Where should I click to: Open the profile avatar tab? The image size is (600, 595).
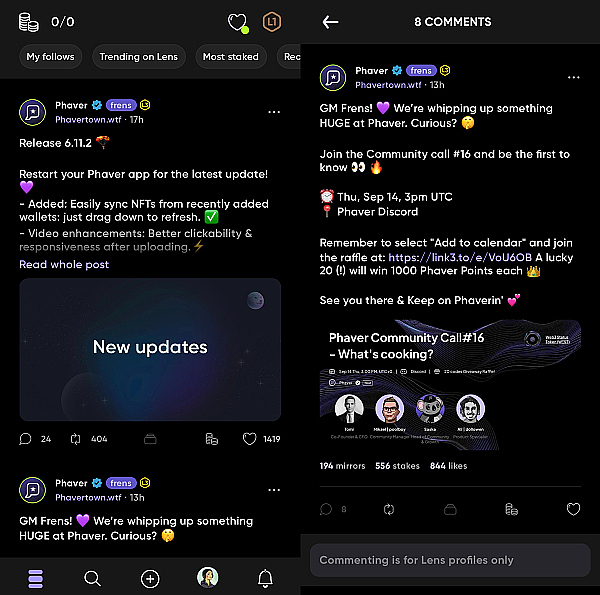click(208, 578)
